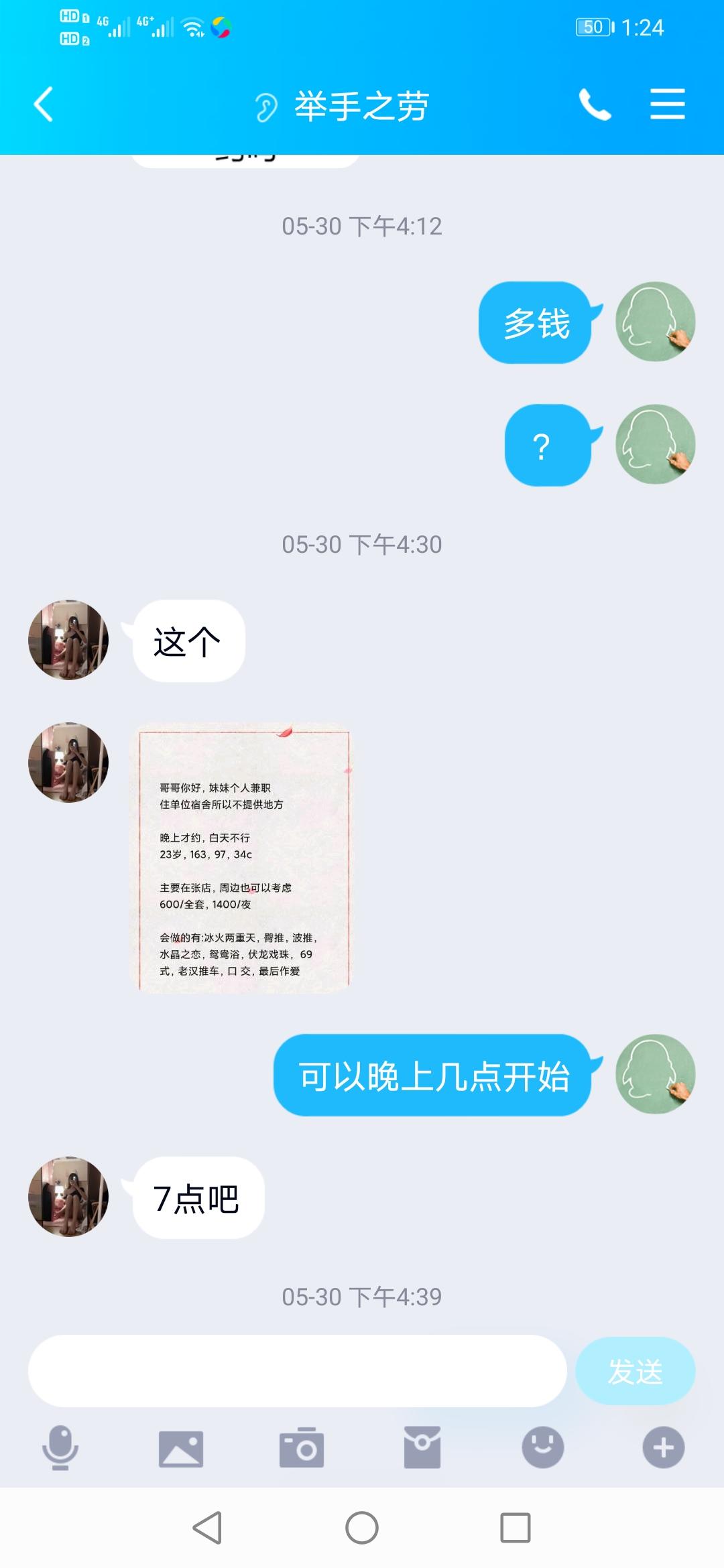Tap the message input field

(x=297, y=1370)
